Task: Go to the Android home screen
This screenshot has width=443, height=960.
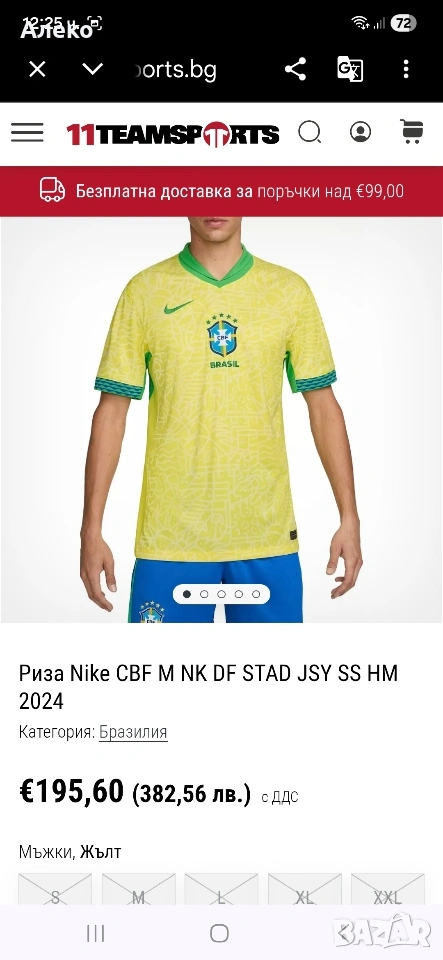Action: coord(219,933)
